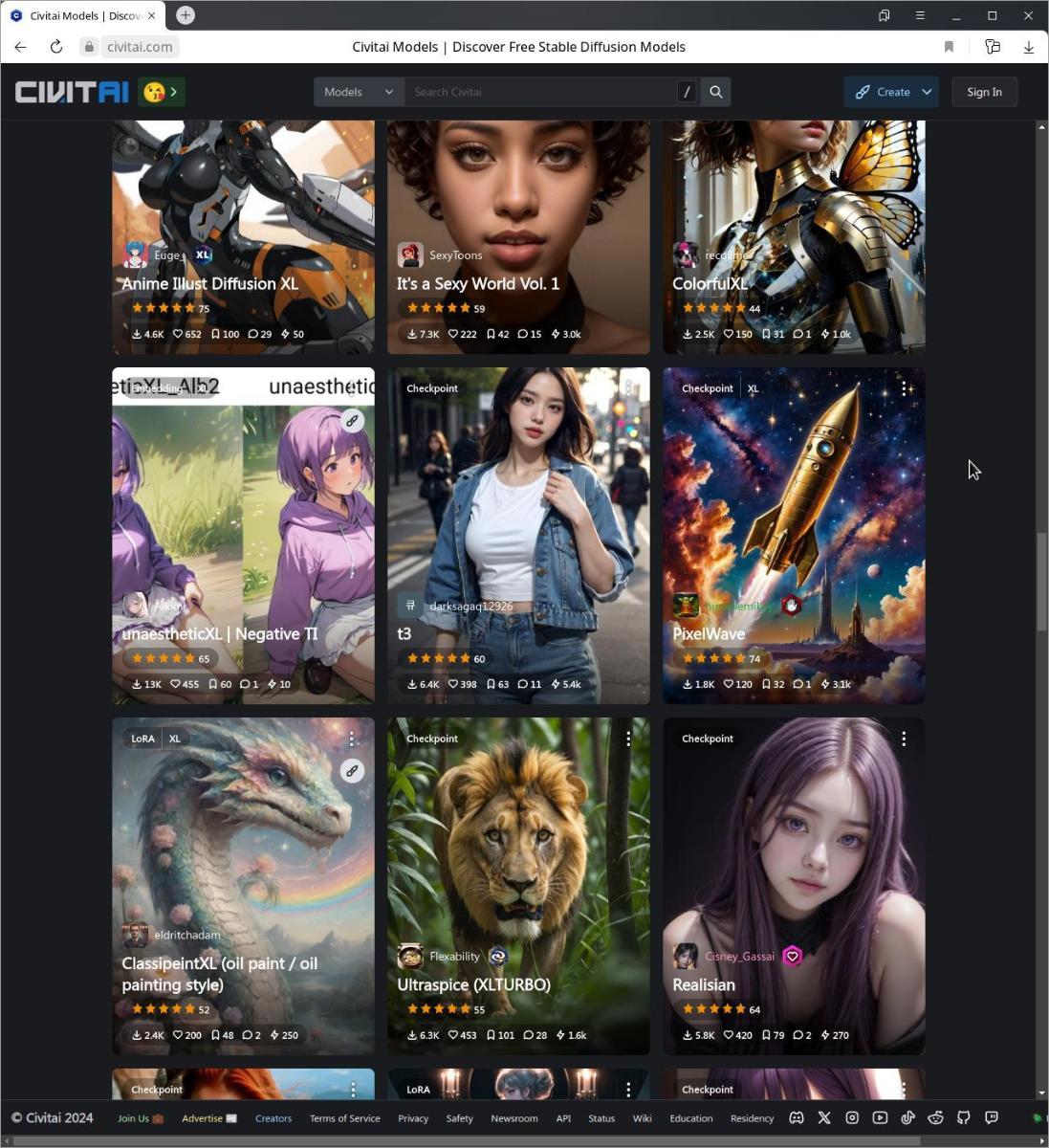Open the Civitai search field

tap(540, 92)
